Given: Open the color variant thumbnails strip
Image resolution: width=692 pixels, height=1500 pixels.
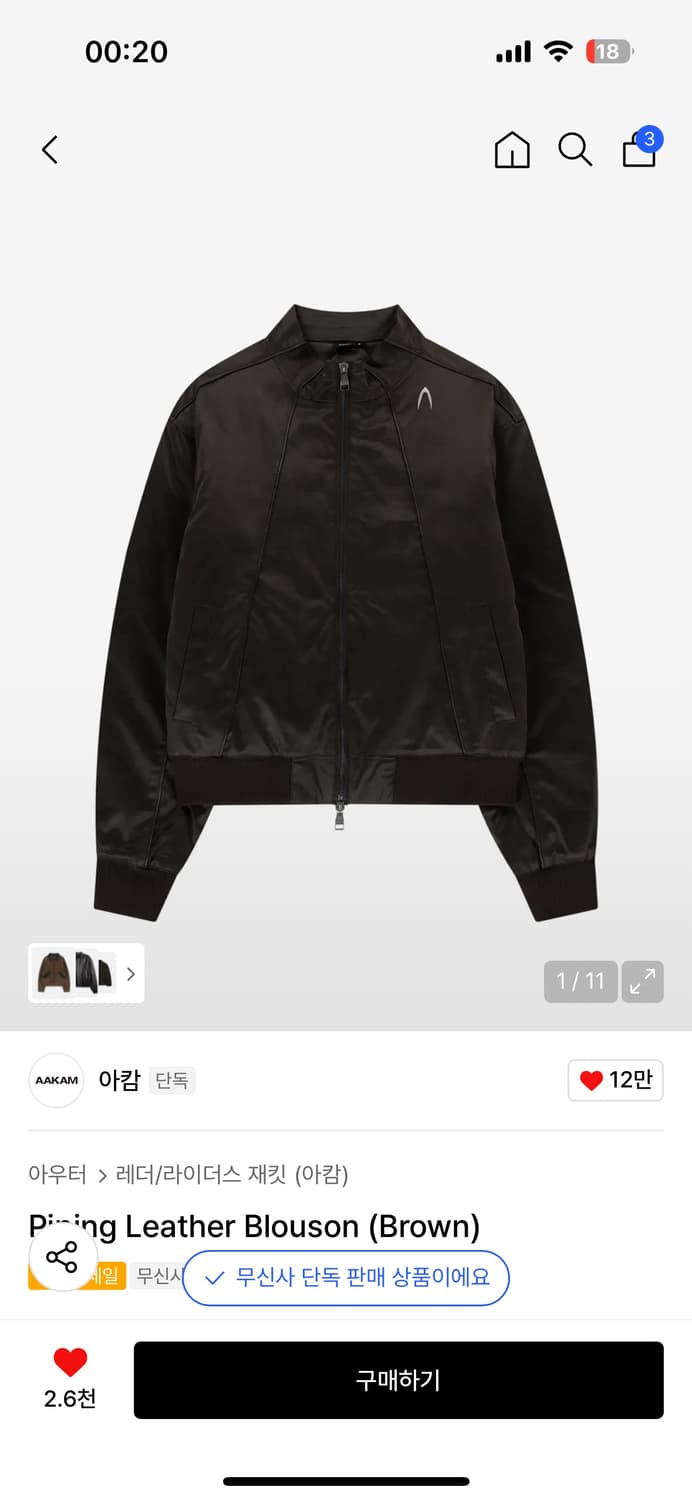Looking at the screenshot, I should [86, 973].
